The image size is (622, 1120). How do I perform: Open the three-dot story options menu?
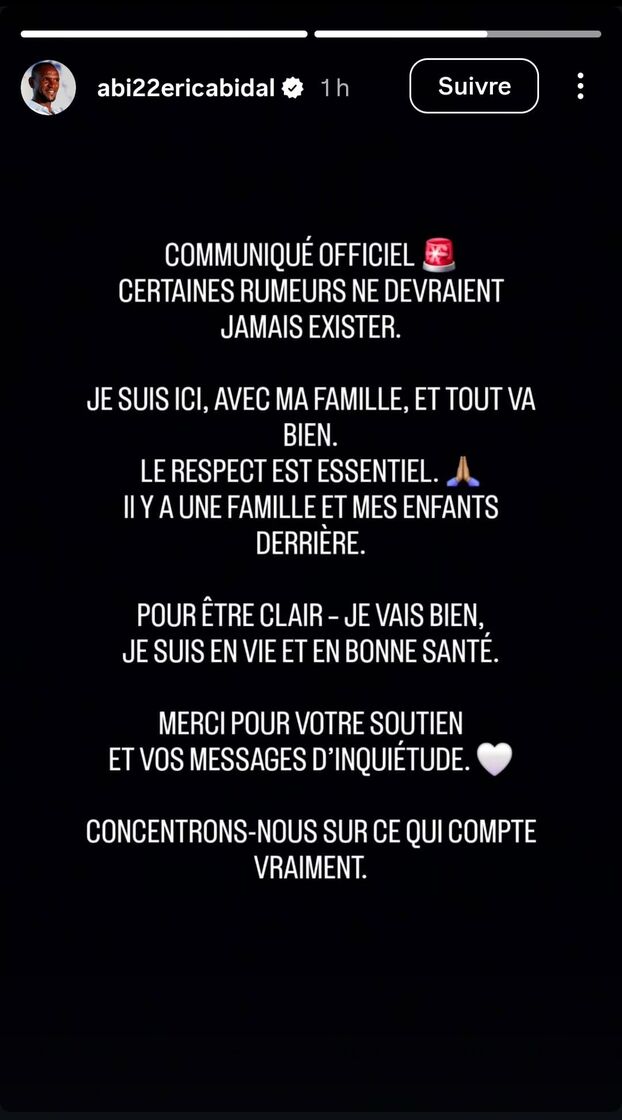click(580, 87)
